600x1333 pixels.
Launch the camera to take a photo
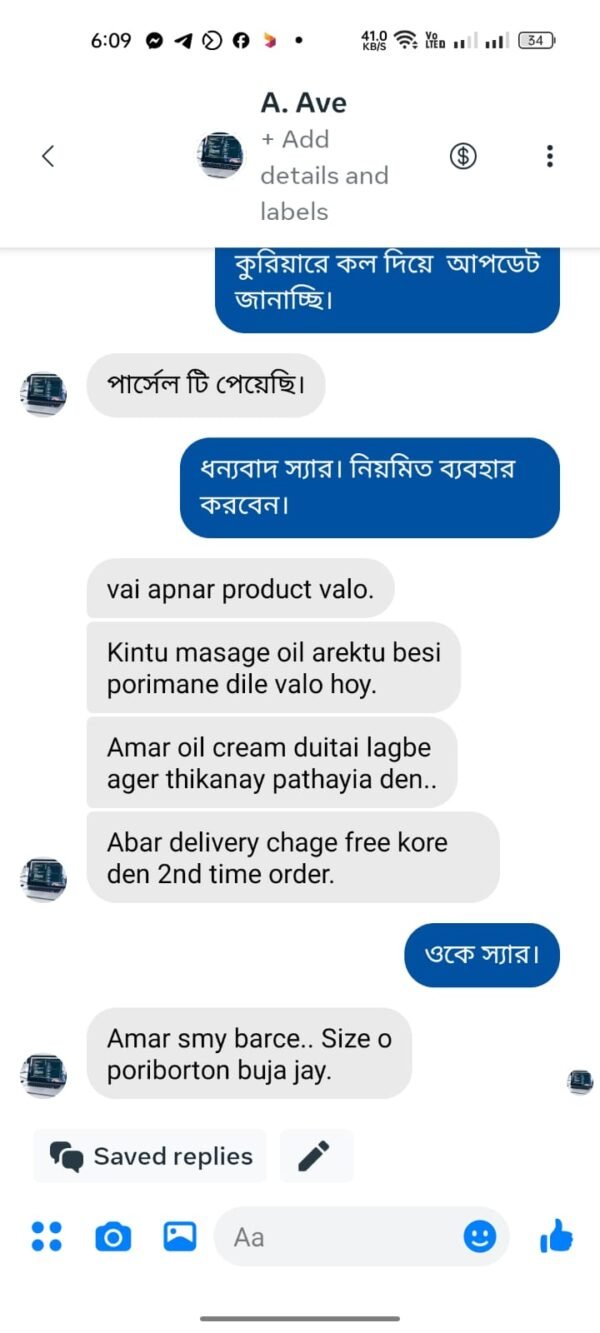tap(113, 1237)
